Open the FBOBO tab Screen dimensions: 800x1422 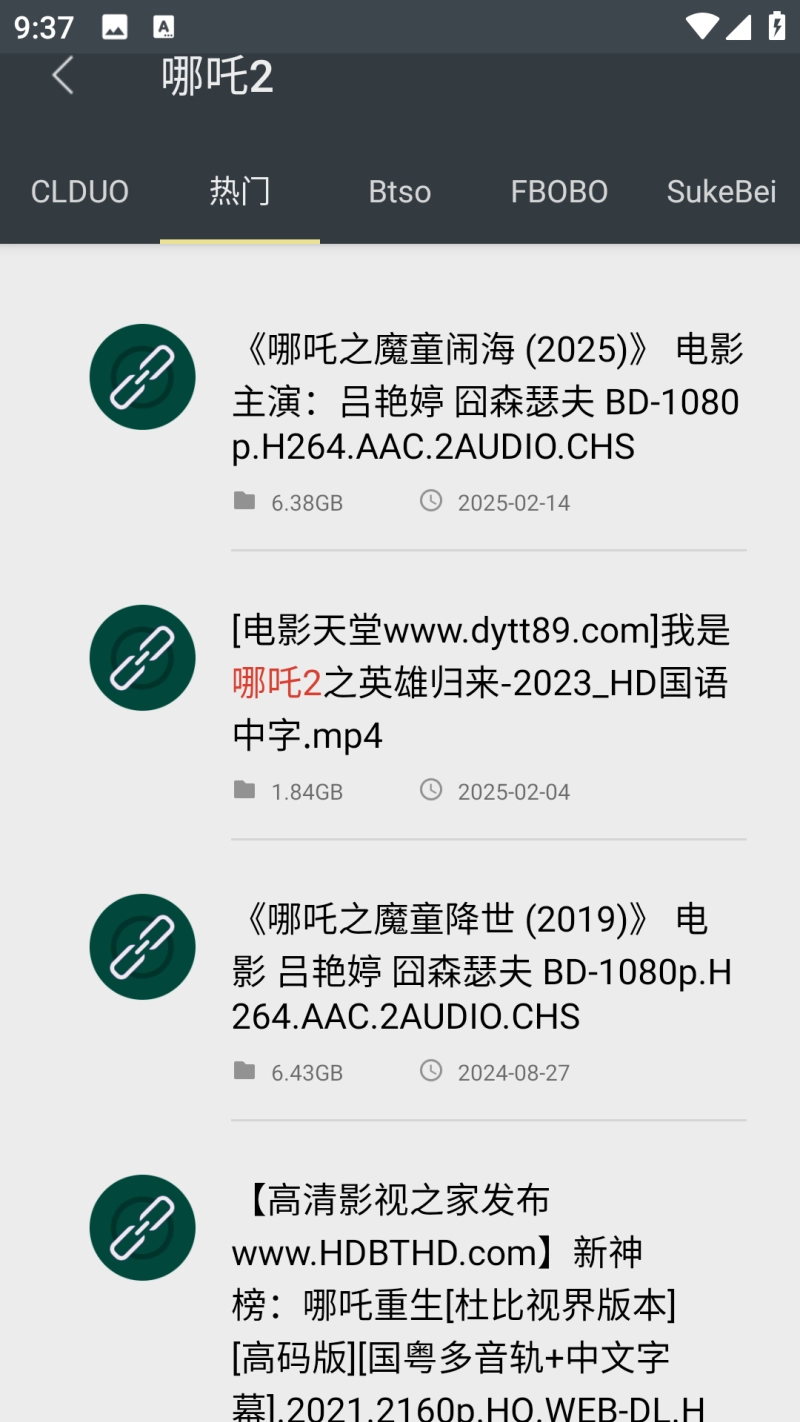559,191
